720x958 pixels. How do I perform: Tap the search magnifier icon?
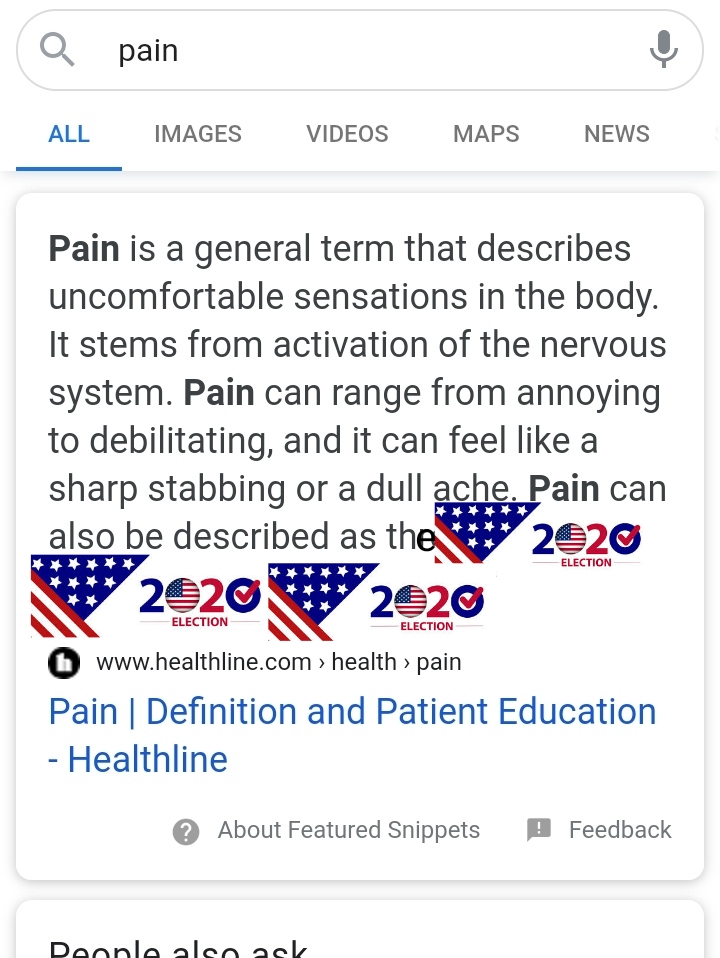coord(58,49)
